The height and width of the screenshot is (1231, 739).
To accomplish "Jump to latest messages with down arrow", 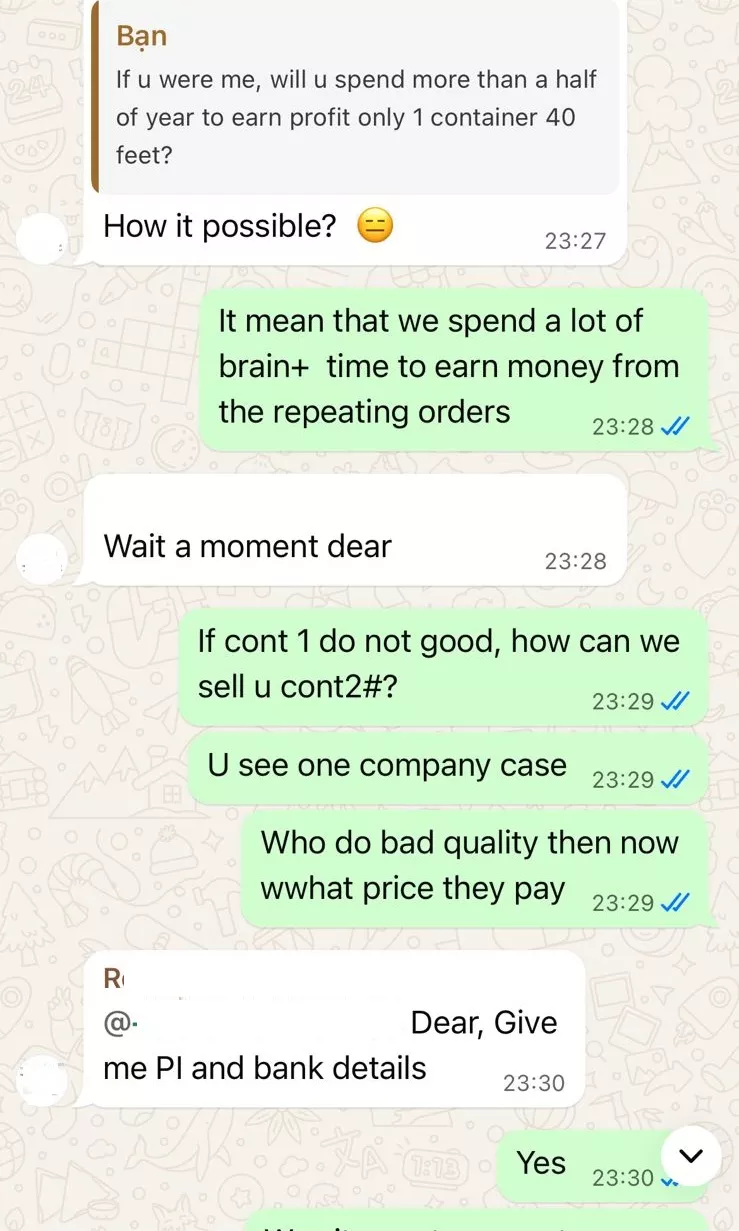I will coord(691,1157).
